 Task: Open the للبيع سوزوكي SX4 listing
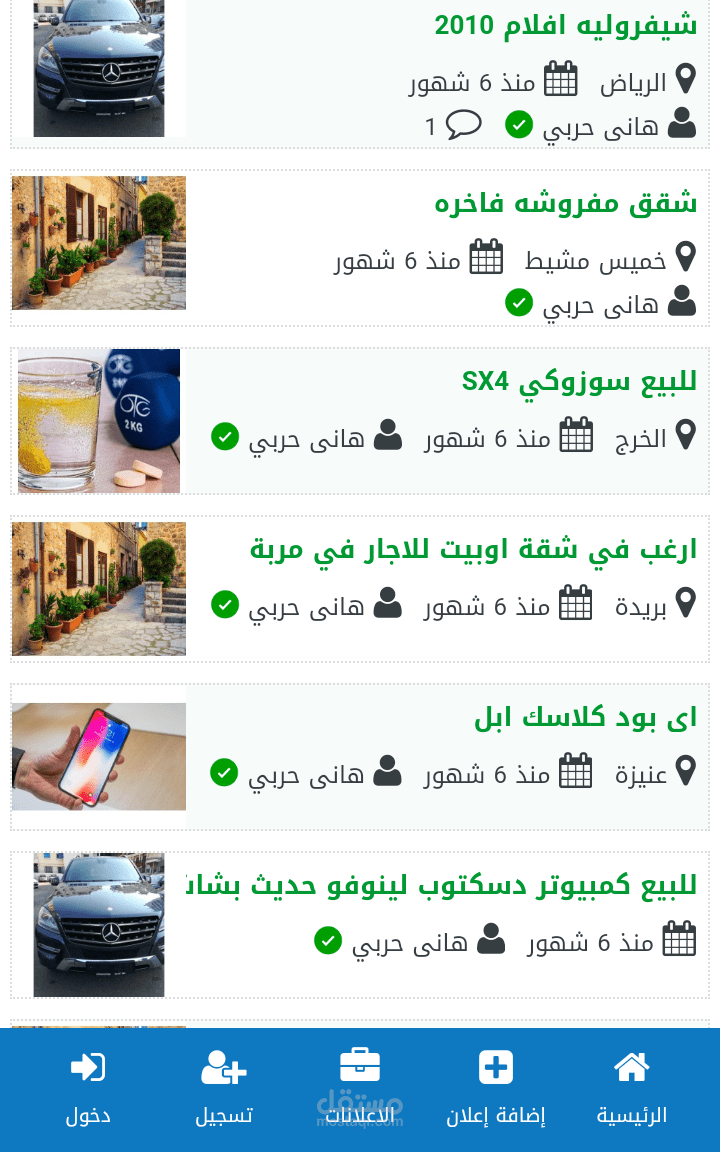click(579, 381)
